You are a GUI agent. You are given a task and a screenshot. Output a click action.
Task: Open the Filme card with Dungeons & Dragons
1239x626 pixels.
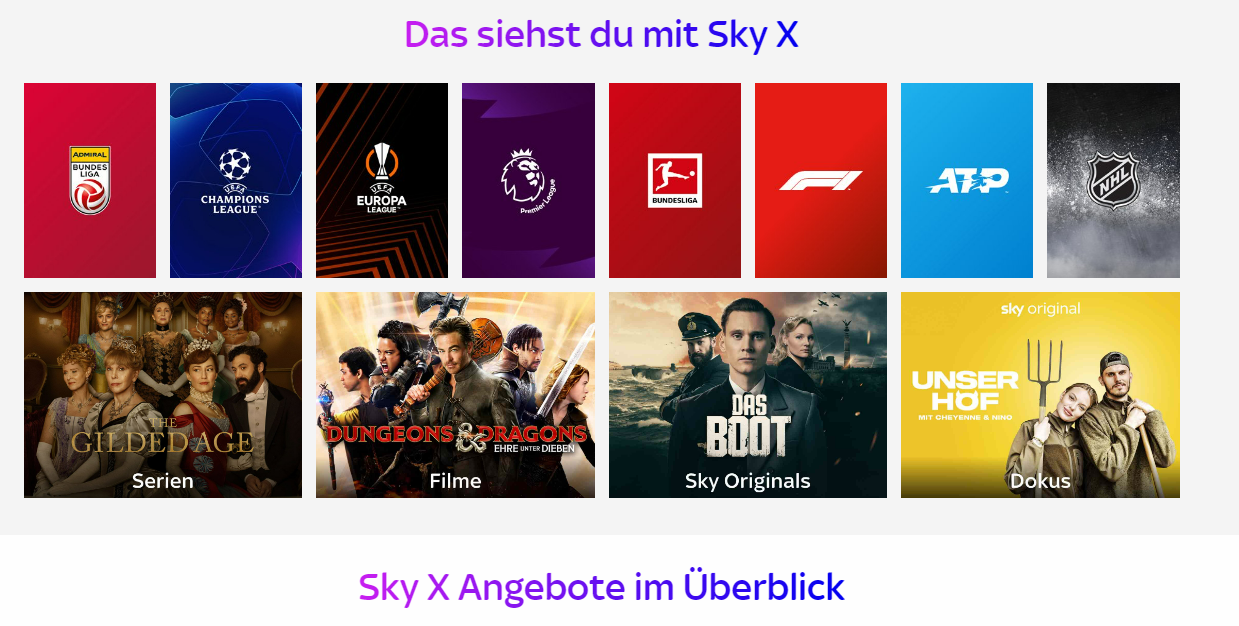(x=455, y=395)
